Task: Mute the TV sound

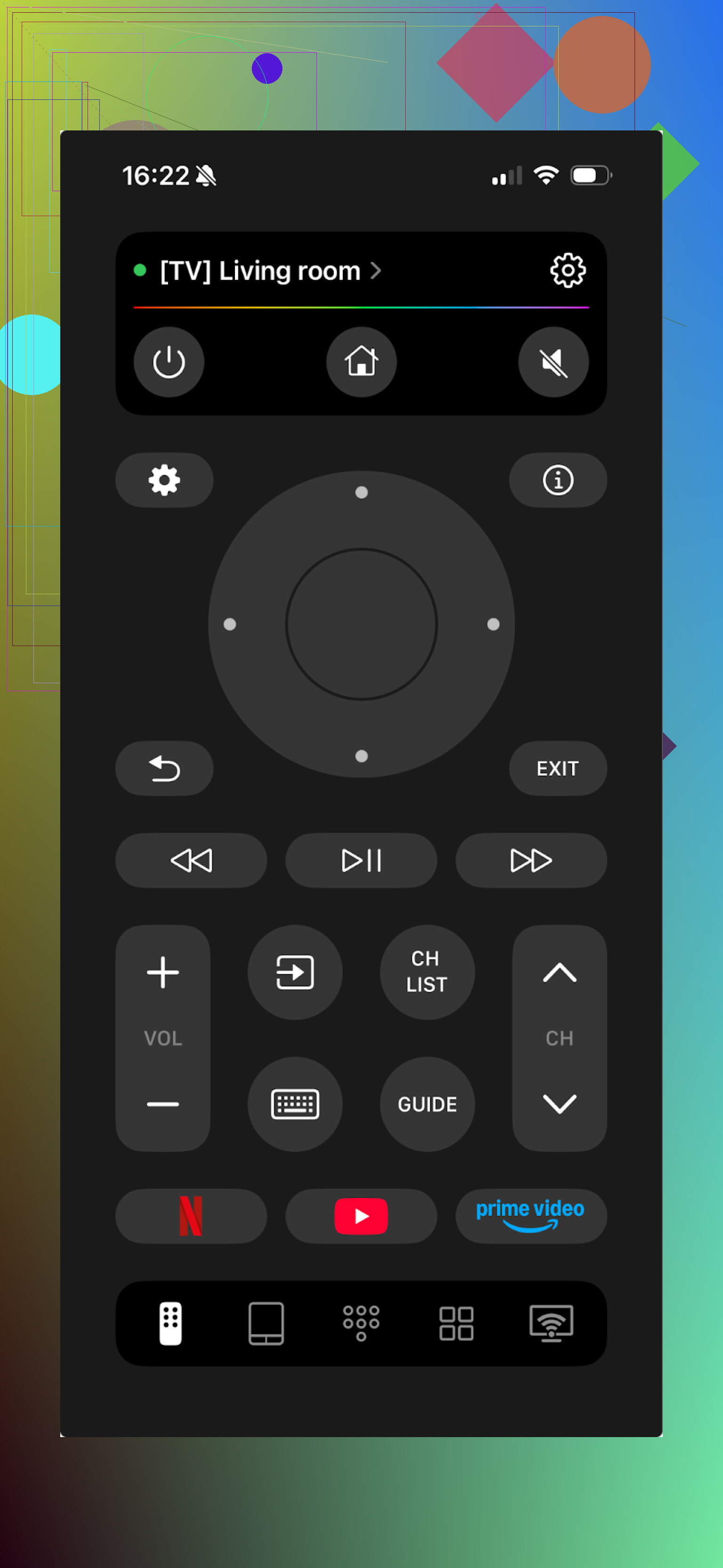Action: coord(553,362)
